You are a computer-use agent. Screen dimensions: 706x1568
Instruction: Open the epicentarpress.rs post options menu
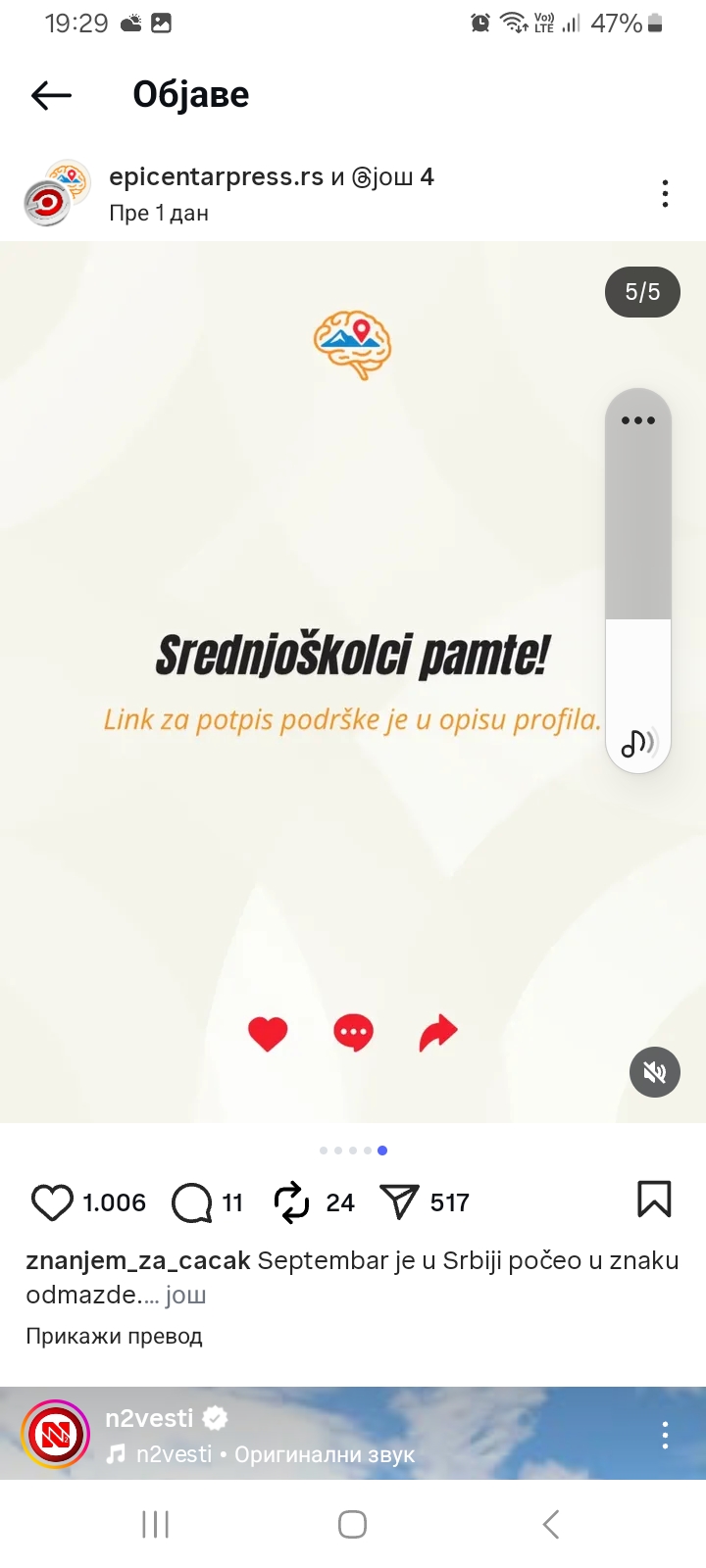(665, 193)
